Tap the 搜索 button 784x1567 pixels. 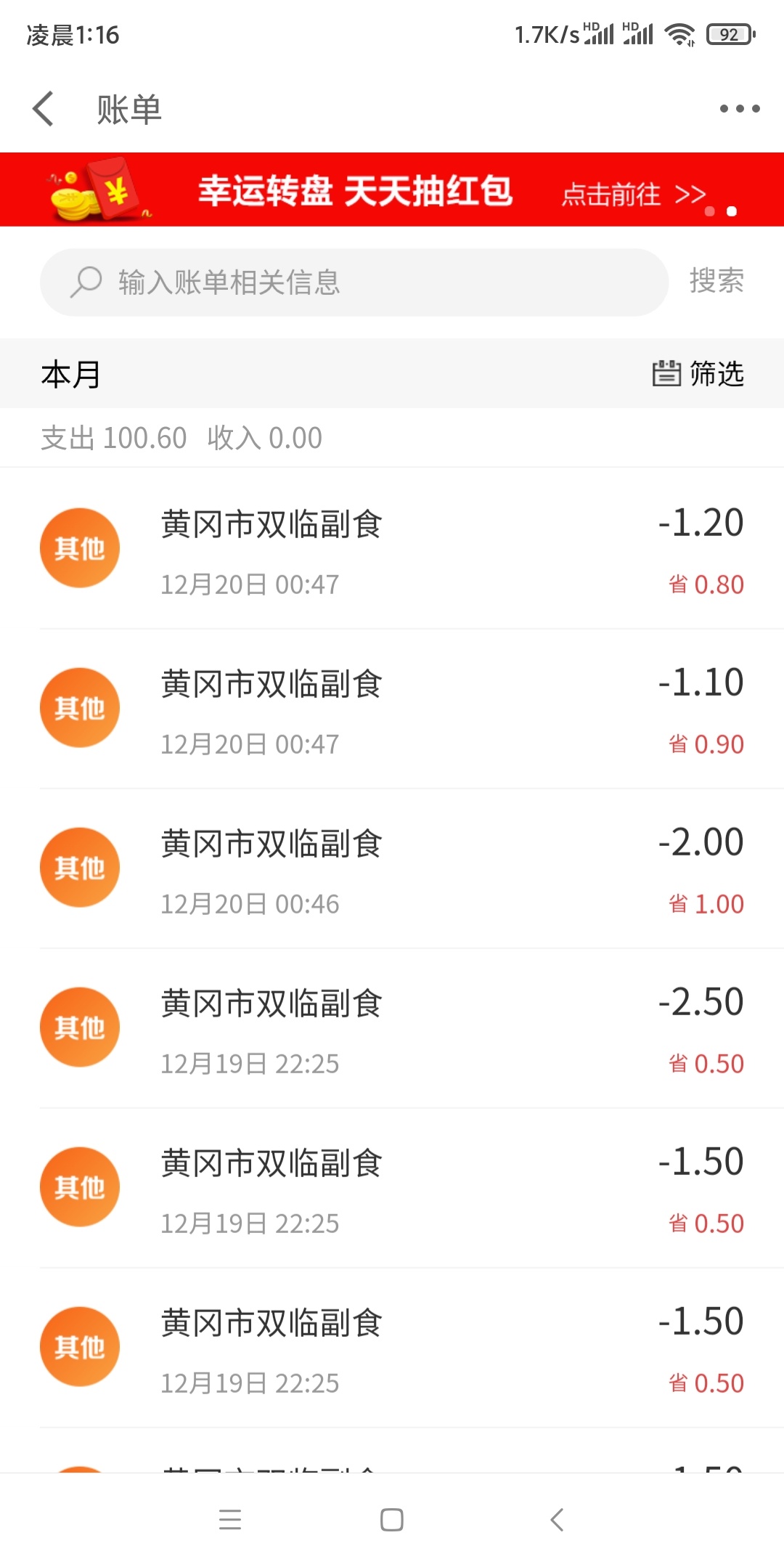tap(716, 281)
